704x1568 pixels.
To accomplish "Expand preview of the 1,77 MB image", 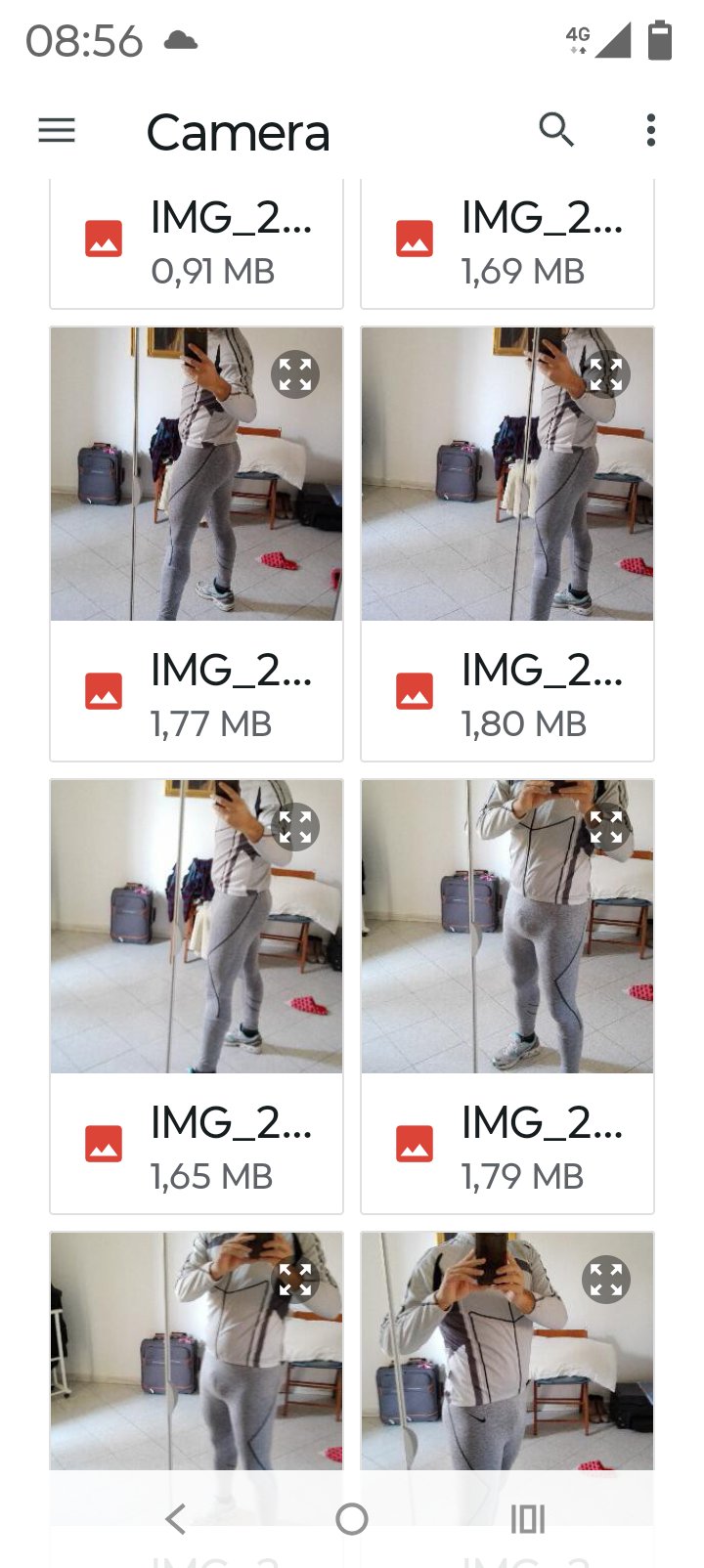I will click(295, 374).
